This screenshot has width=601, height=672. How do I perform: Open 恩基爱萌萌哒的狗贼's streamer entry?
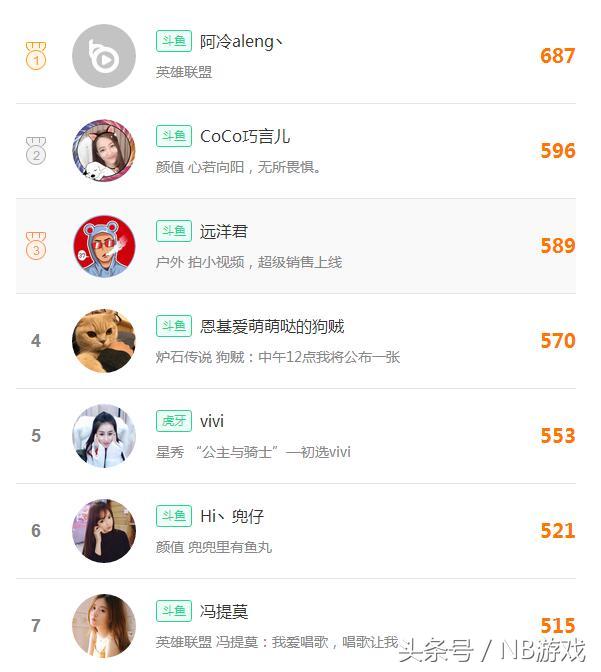[x=272, y=326]
